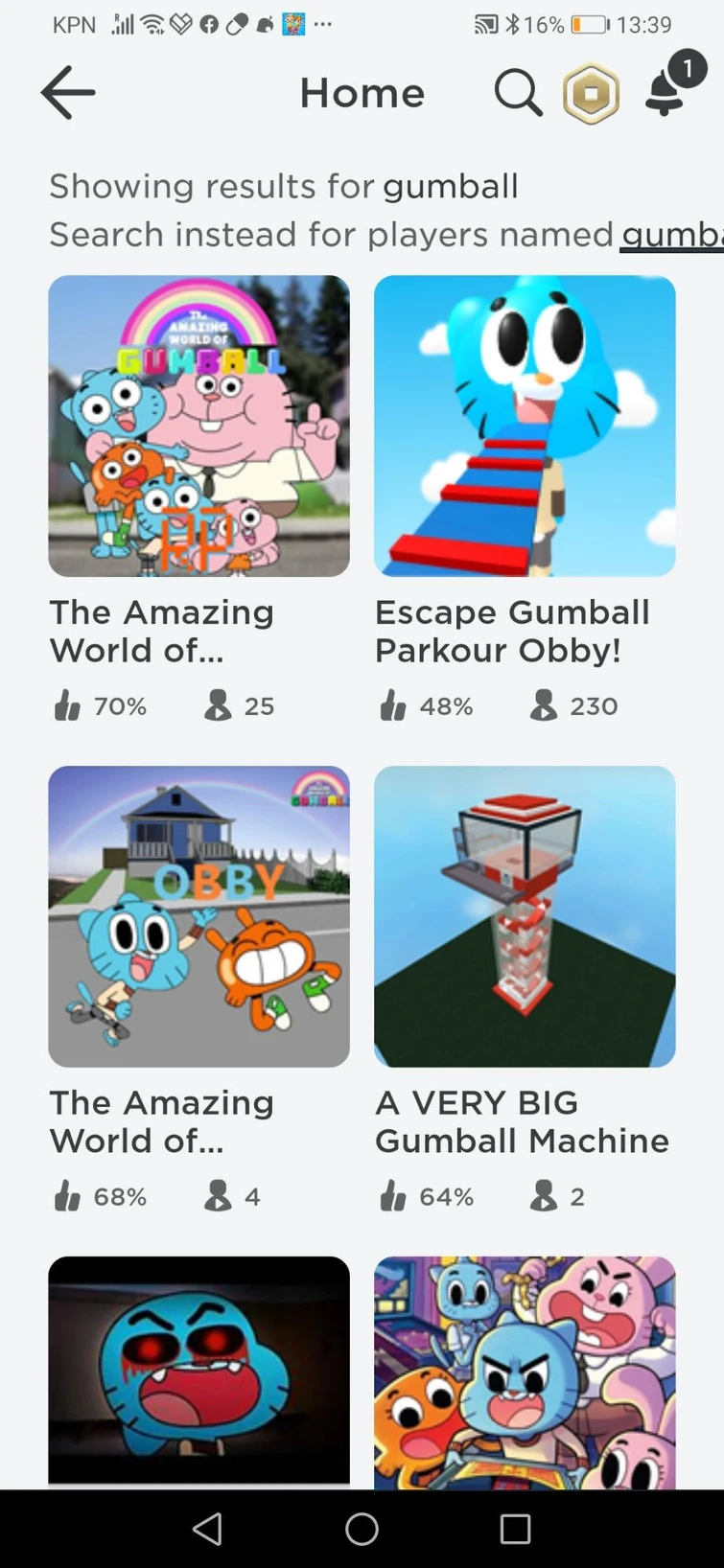Screen dimensions: 724x1568
Task: Tap the Home title in the header
Action: point(362,92)
